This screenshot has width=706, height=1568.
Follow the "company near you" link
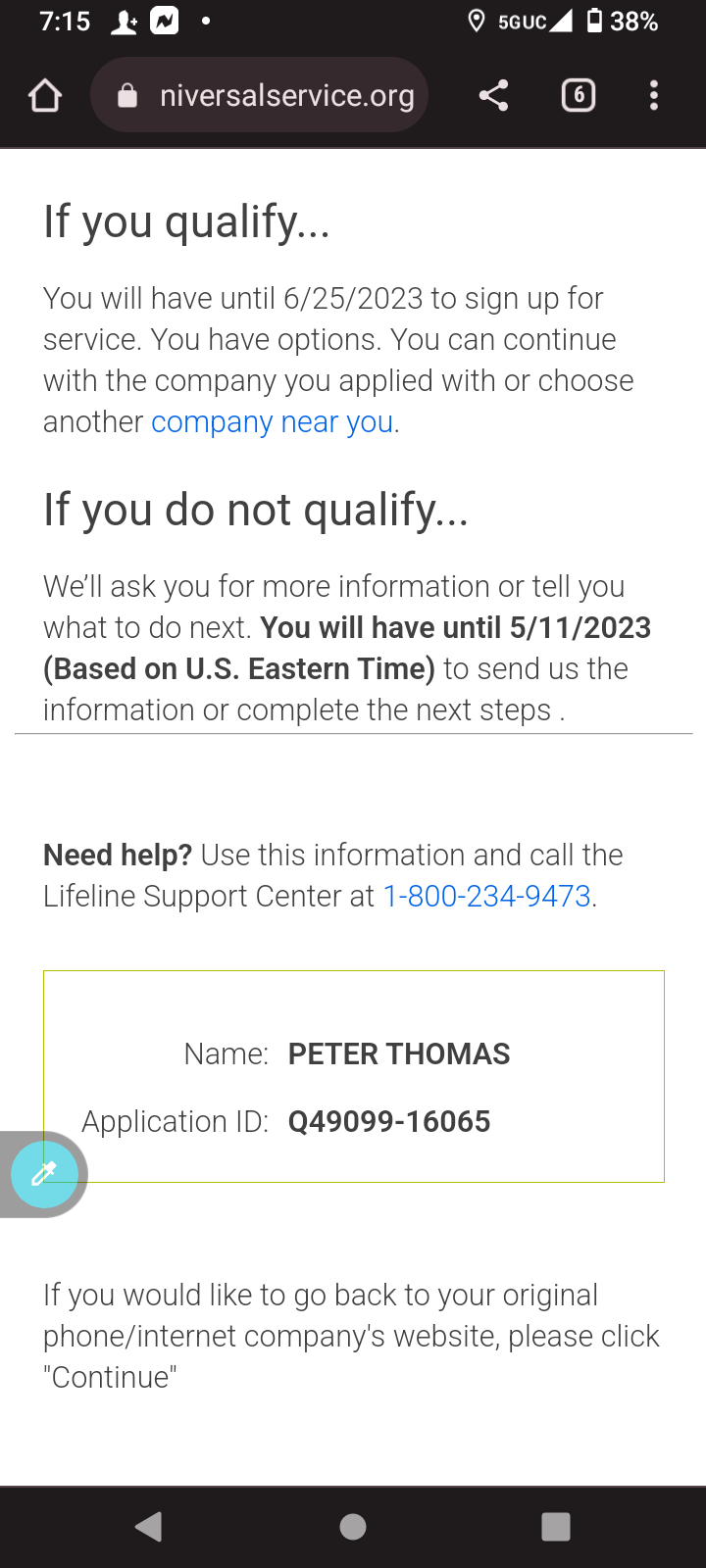273,421
